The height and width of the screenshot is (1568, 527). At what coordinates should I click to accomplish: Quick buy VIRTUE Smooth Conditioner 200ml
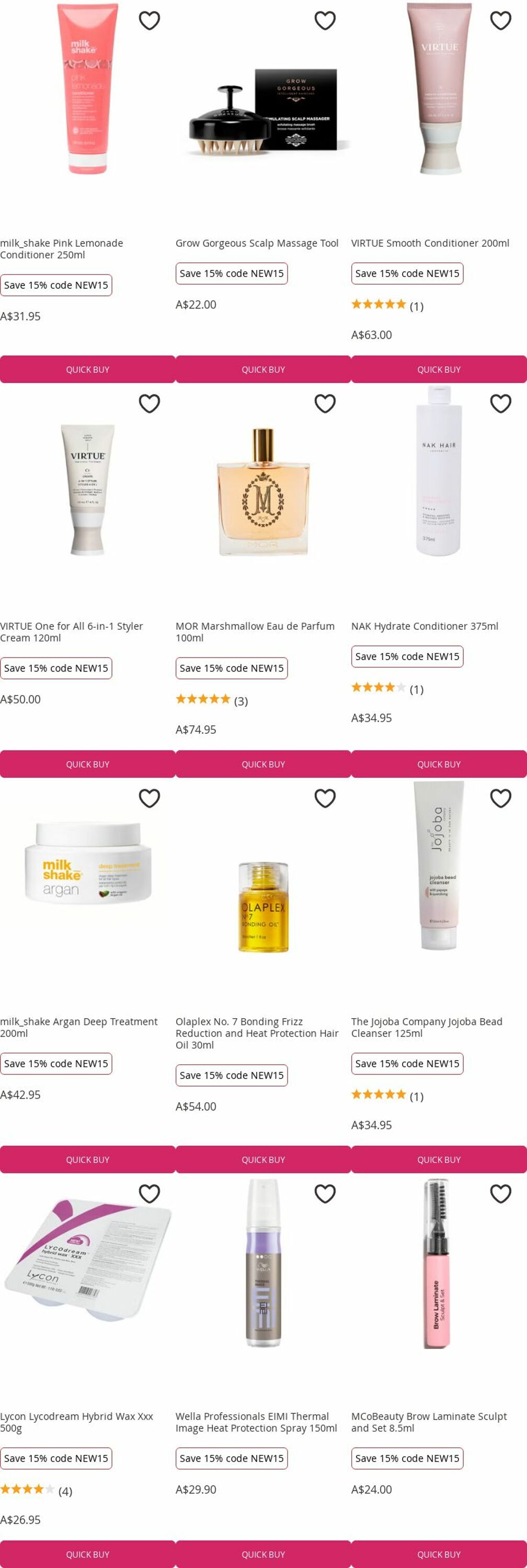(439, 370)
